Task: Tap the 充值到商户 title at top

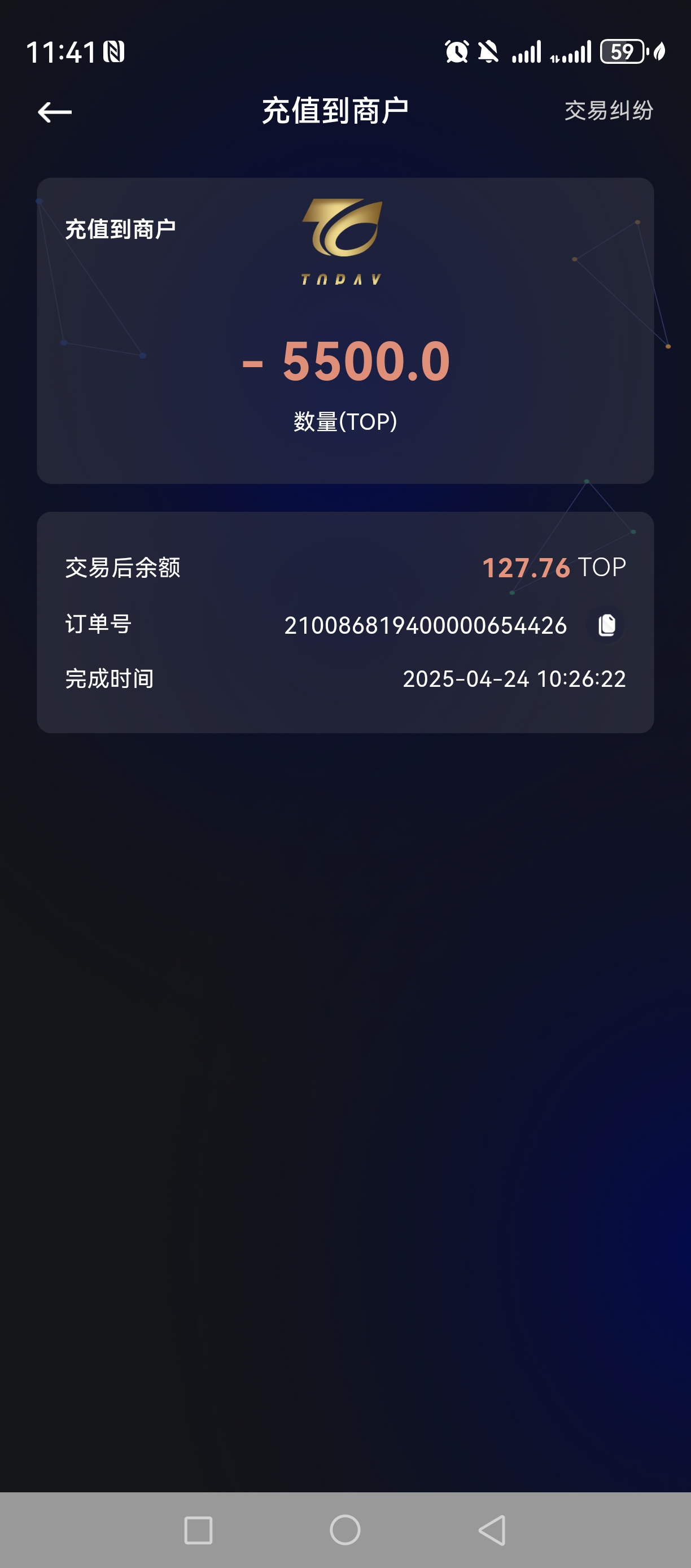Action: pos(336,110)
